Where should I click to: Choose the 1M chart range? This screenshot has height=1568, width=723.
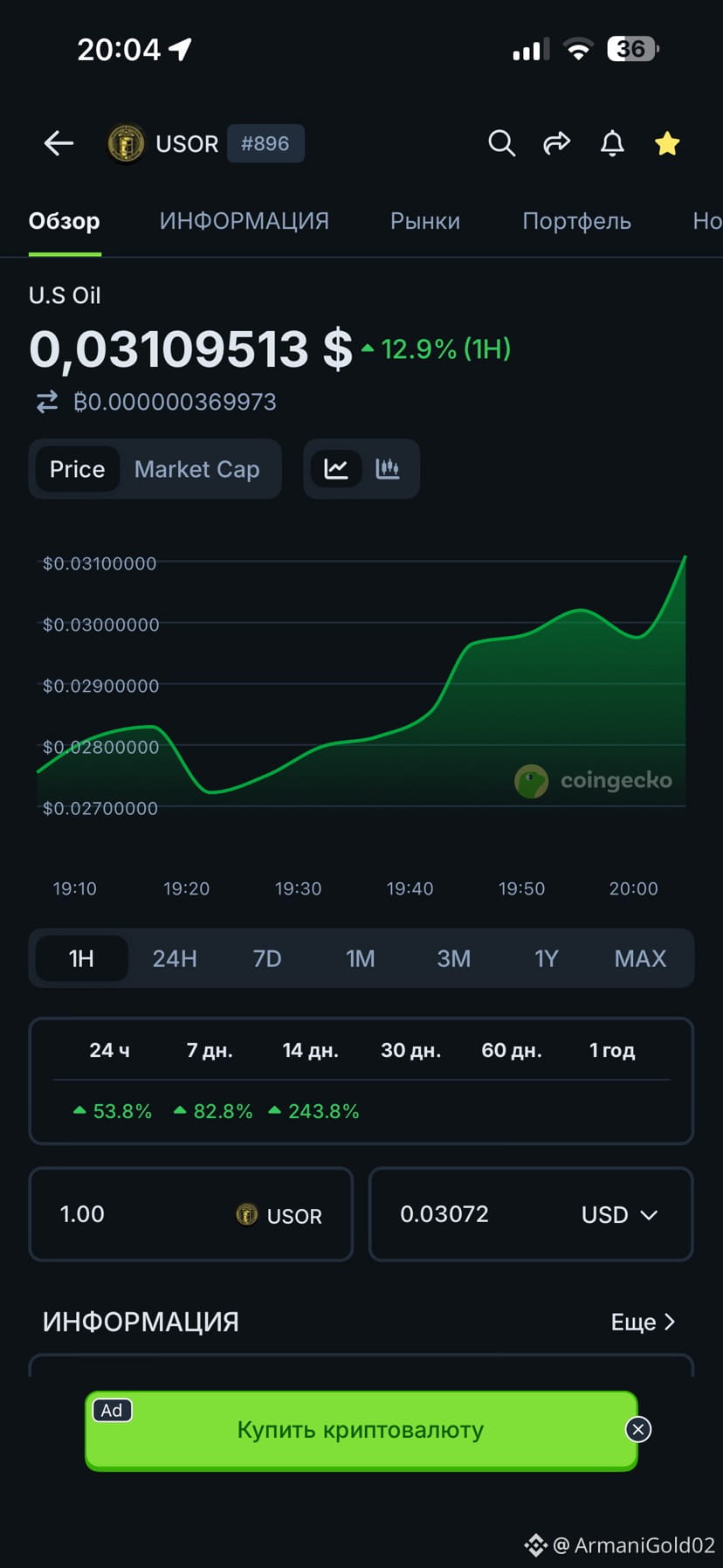[360, 958]
